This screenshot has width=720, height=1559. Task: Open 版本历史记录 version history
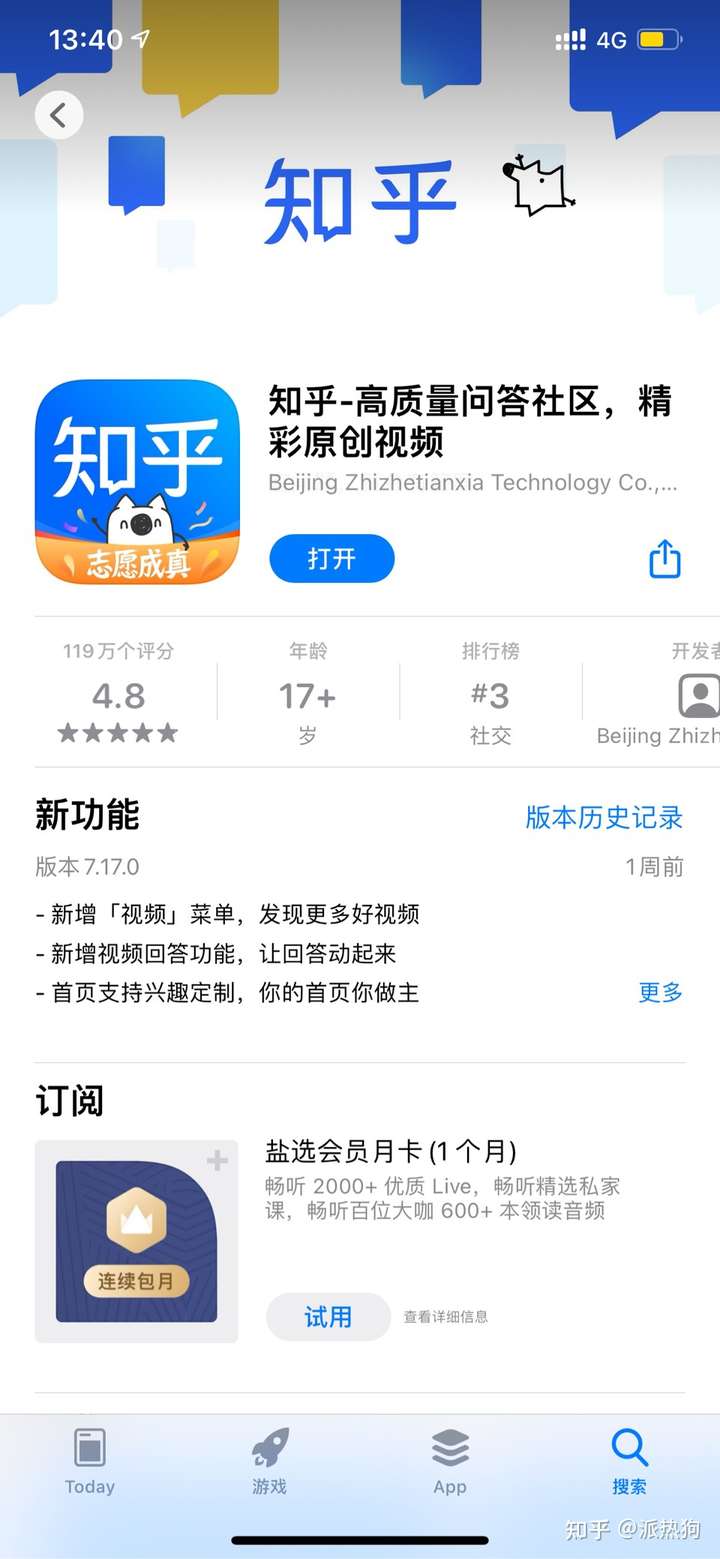(x=603, y=817)
